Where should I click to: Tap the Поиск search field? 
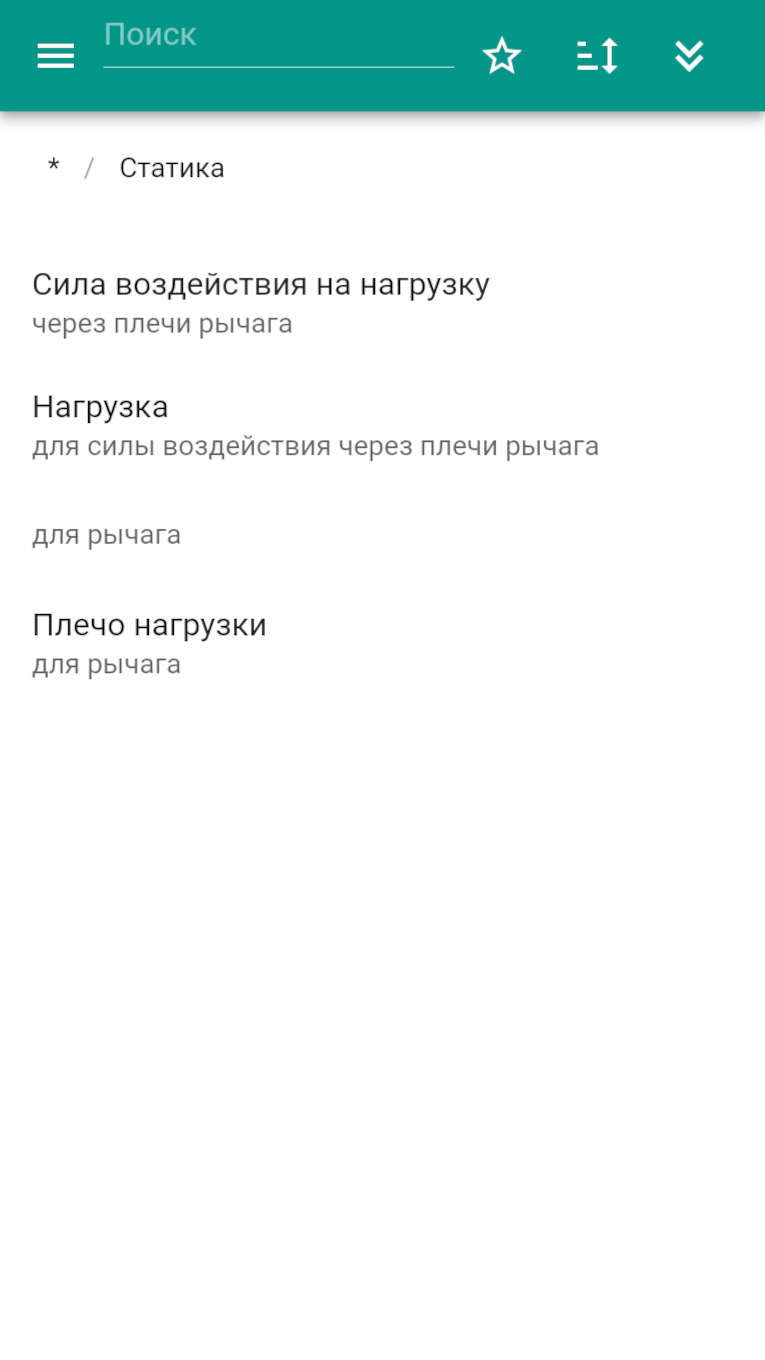pyautogui.click(x=278, y=38)
